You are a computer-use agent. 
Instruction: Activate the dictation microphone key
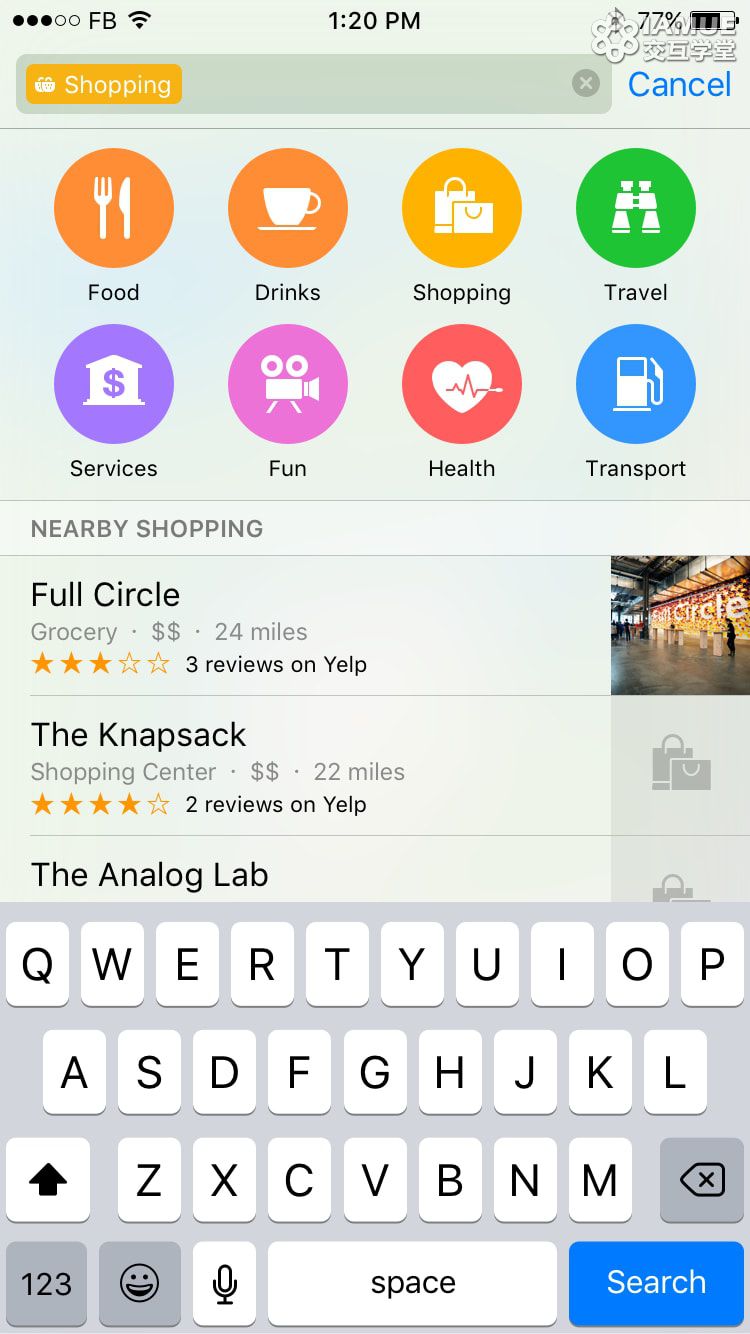225,1283
